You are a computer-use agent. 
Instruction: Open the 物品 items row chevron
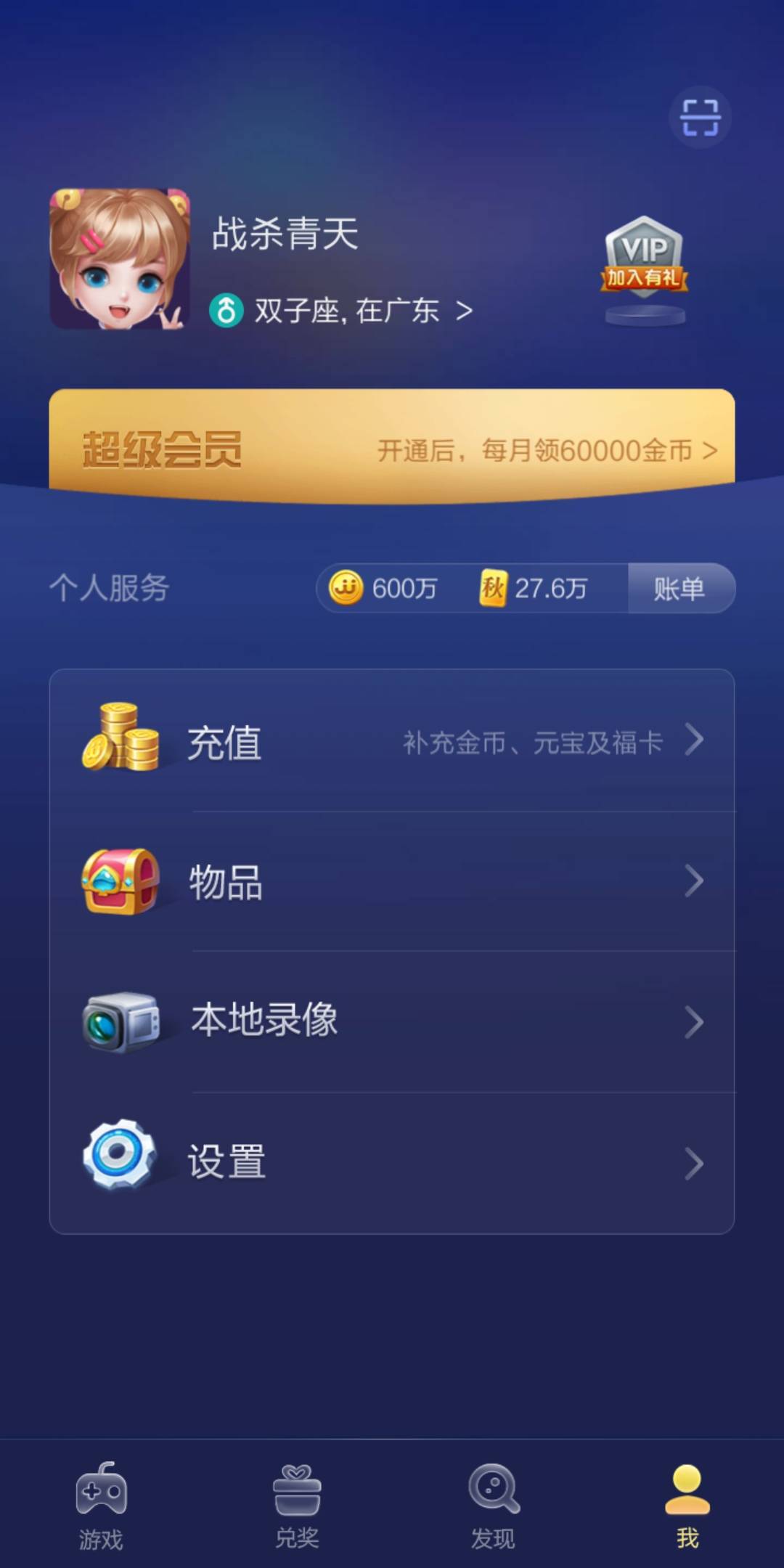(x=694, y=881)
